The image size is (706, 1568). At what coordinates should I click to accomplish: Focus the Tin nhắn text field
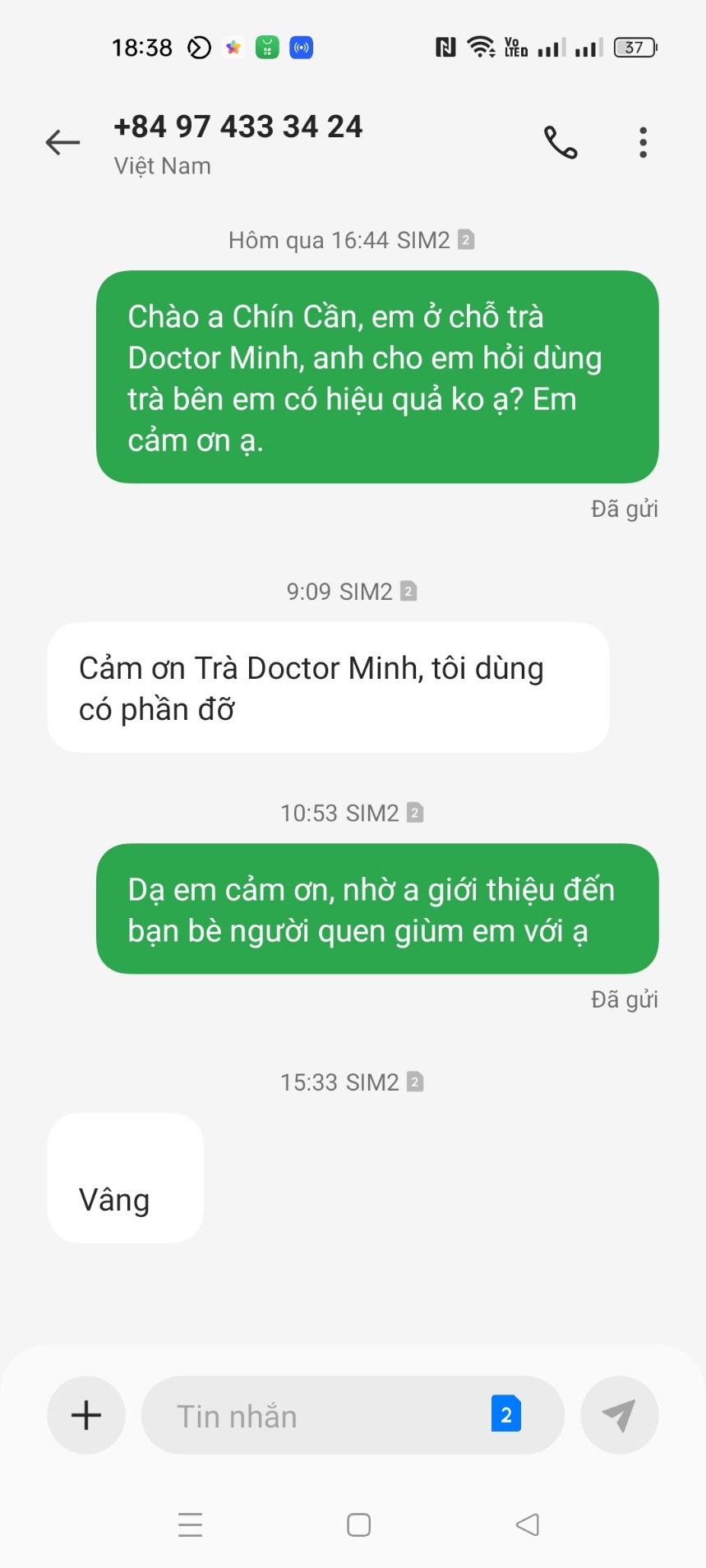pyautogui.click(x=321, y=1415)
